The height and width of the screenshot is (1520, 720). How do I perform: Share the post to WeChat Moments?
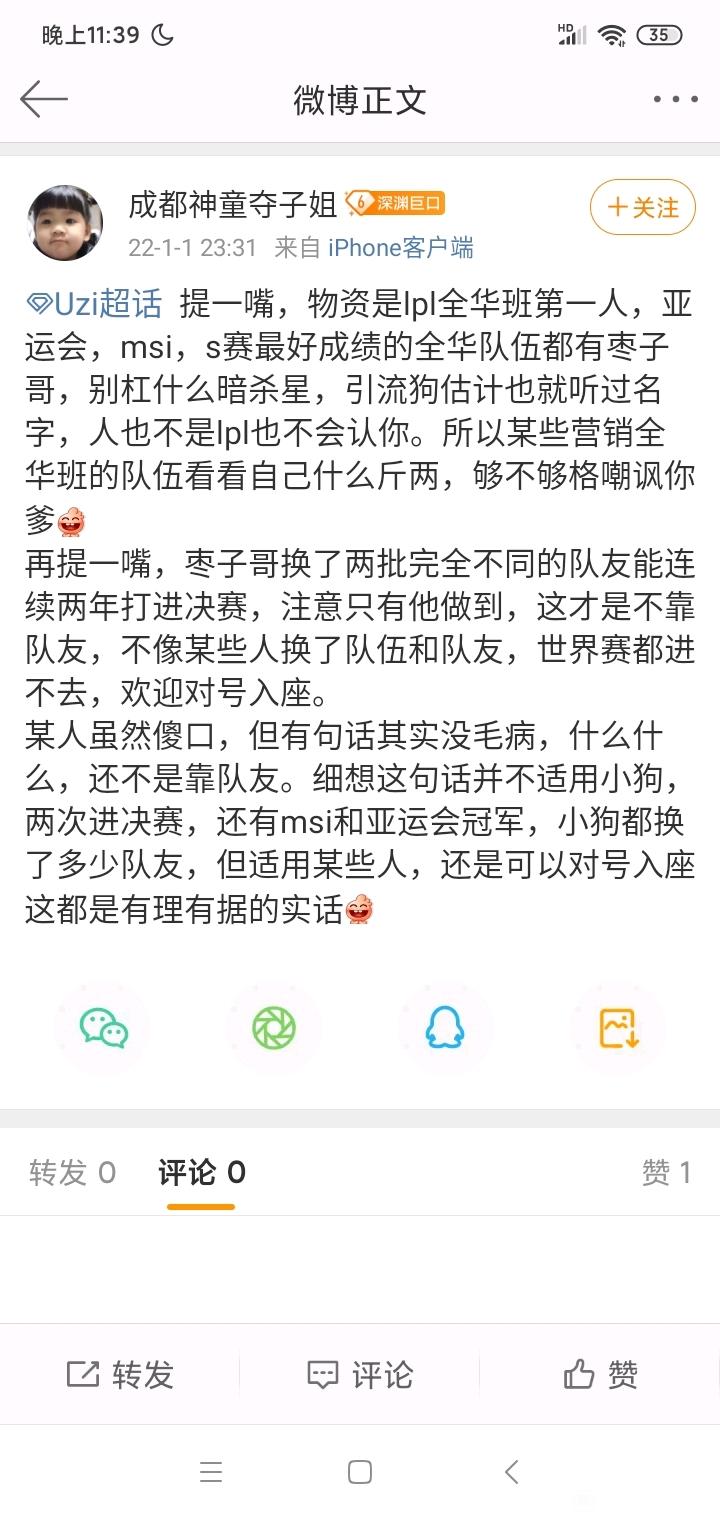click(274, 1027)
